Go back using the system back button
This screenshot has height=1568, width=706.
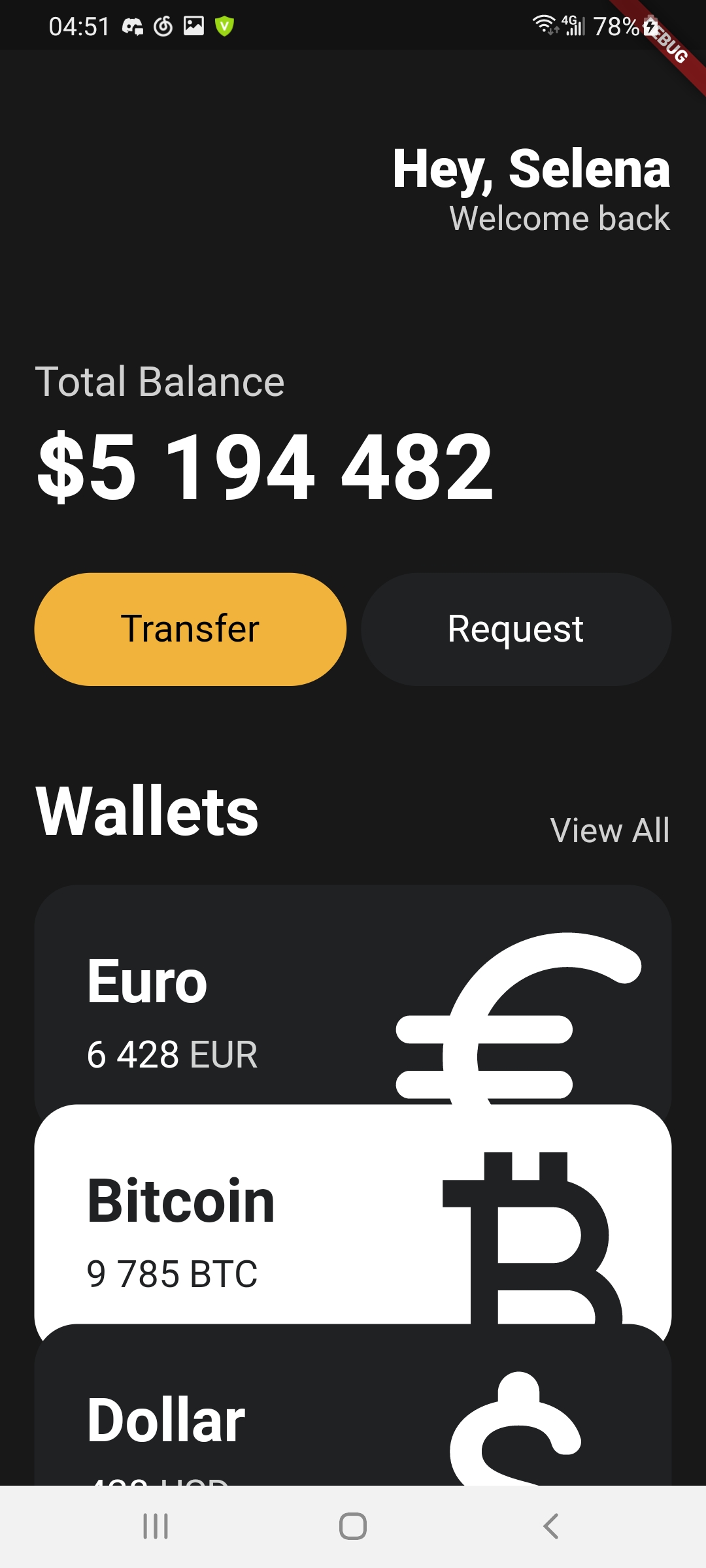click(550, 1526)
